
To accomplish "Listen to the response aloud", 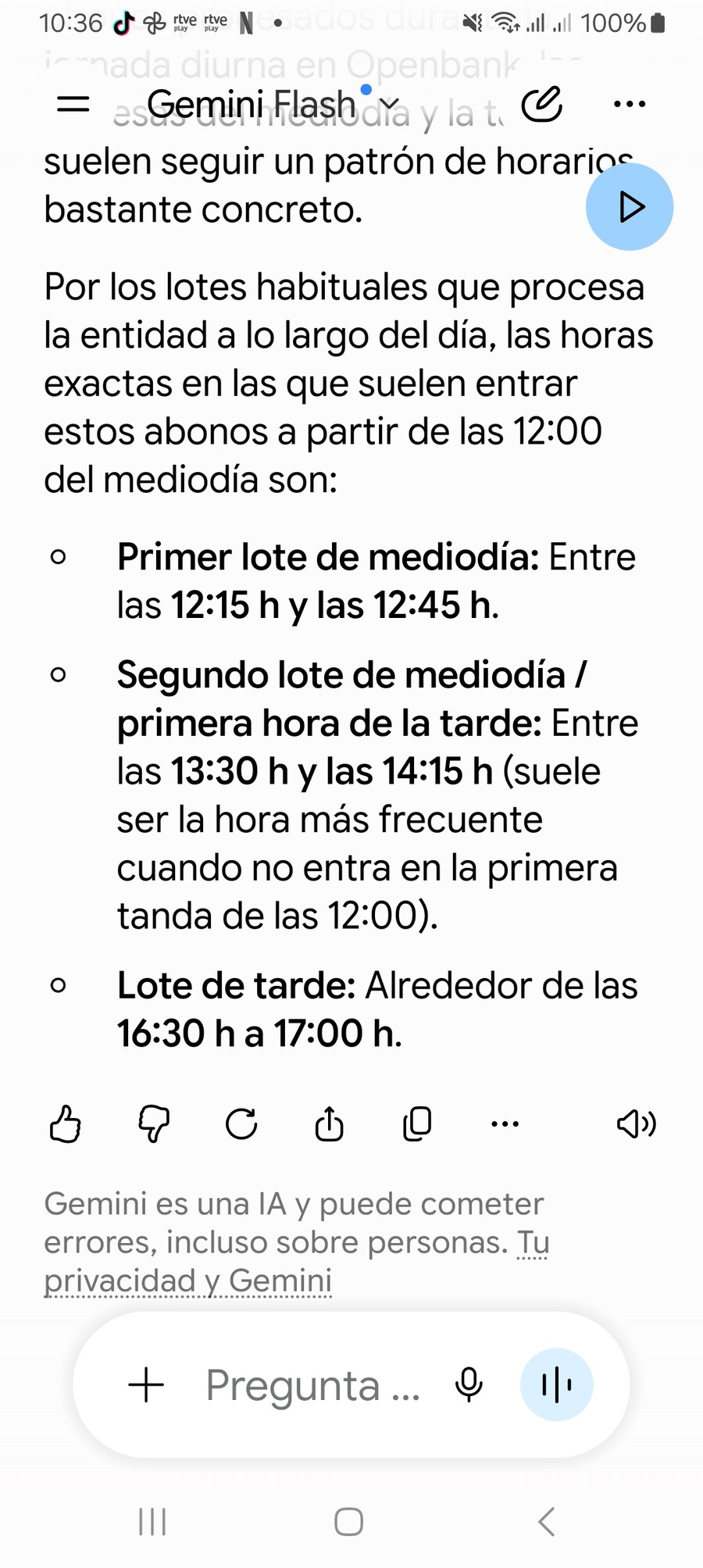I will pos(637,1124).
